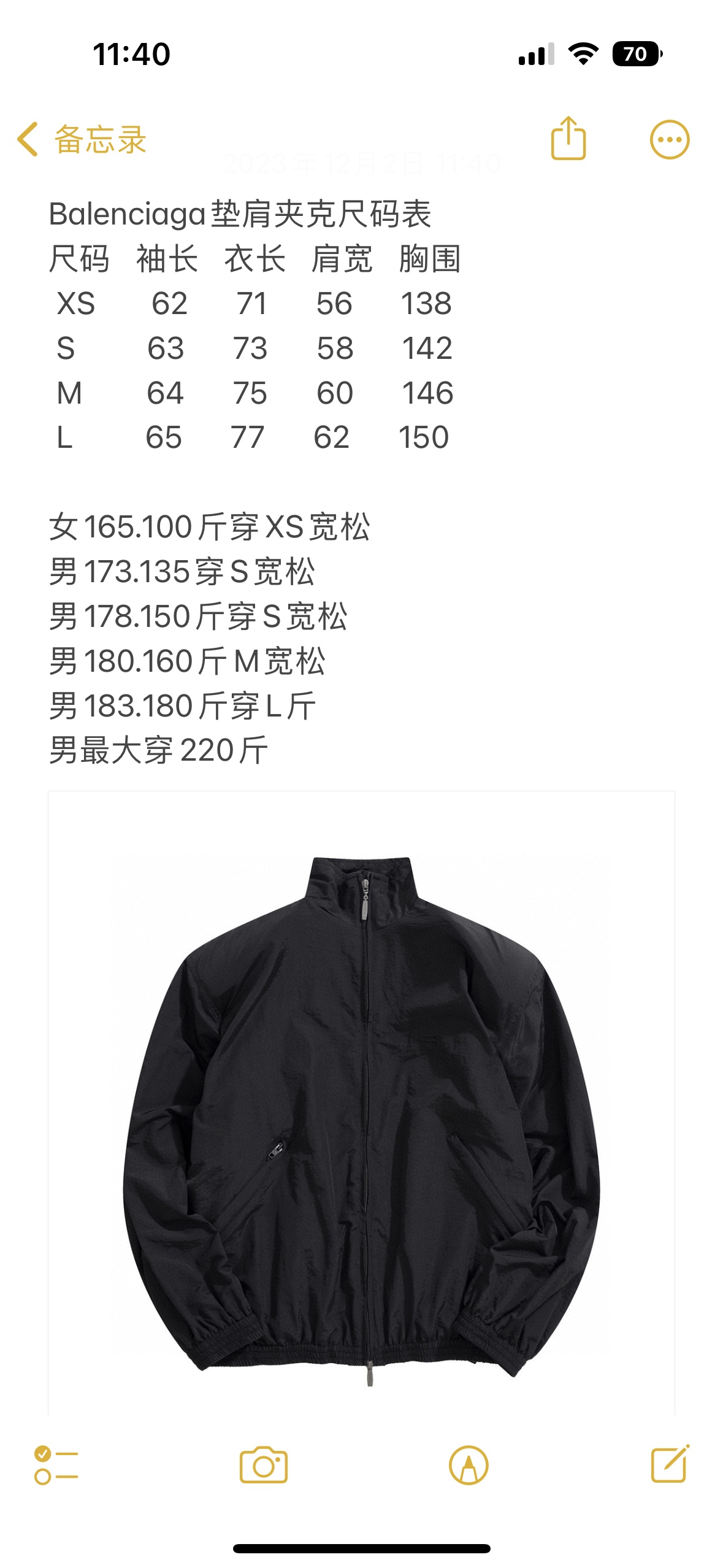Share this note
The image size is (723, 1568).
point(568,139)
